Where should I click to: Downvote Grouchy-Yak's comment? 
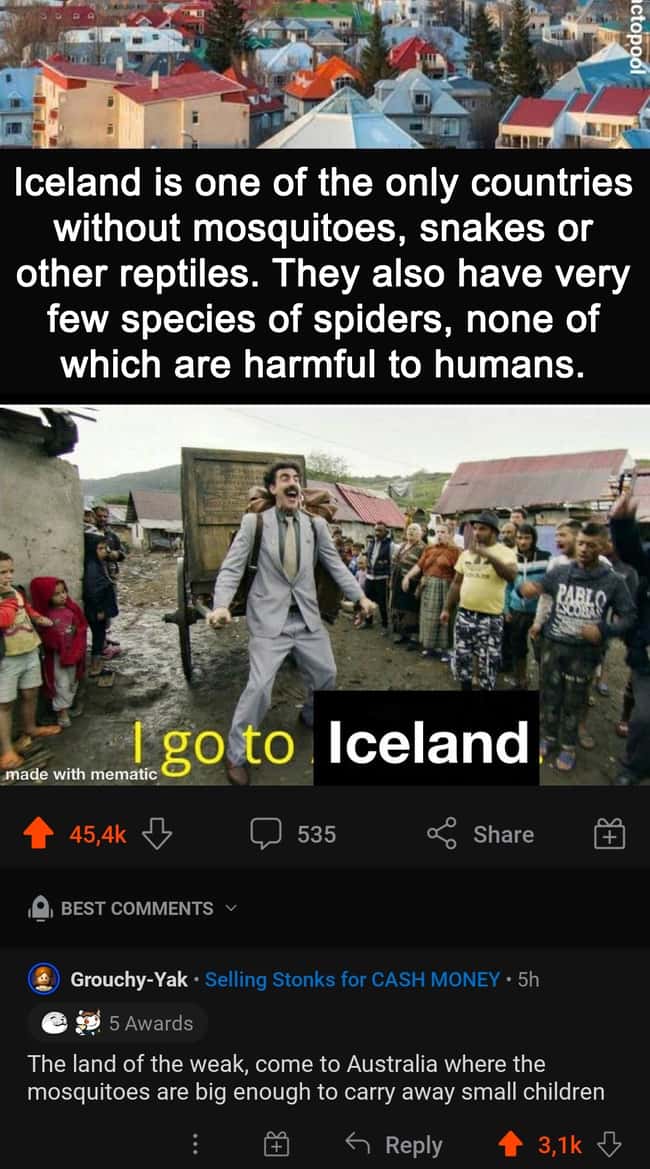tap(610, 1144)
